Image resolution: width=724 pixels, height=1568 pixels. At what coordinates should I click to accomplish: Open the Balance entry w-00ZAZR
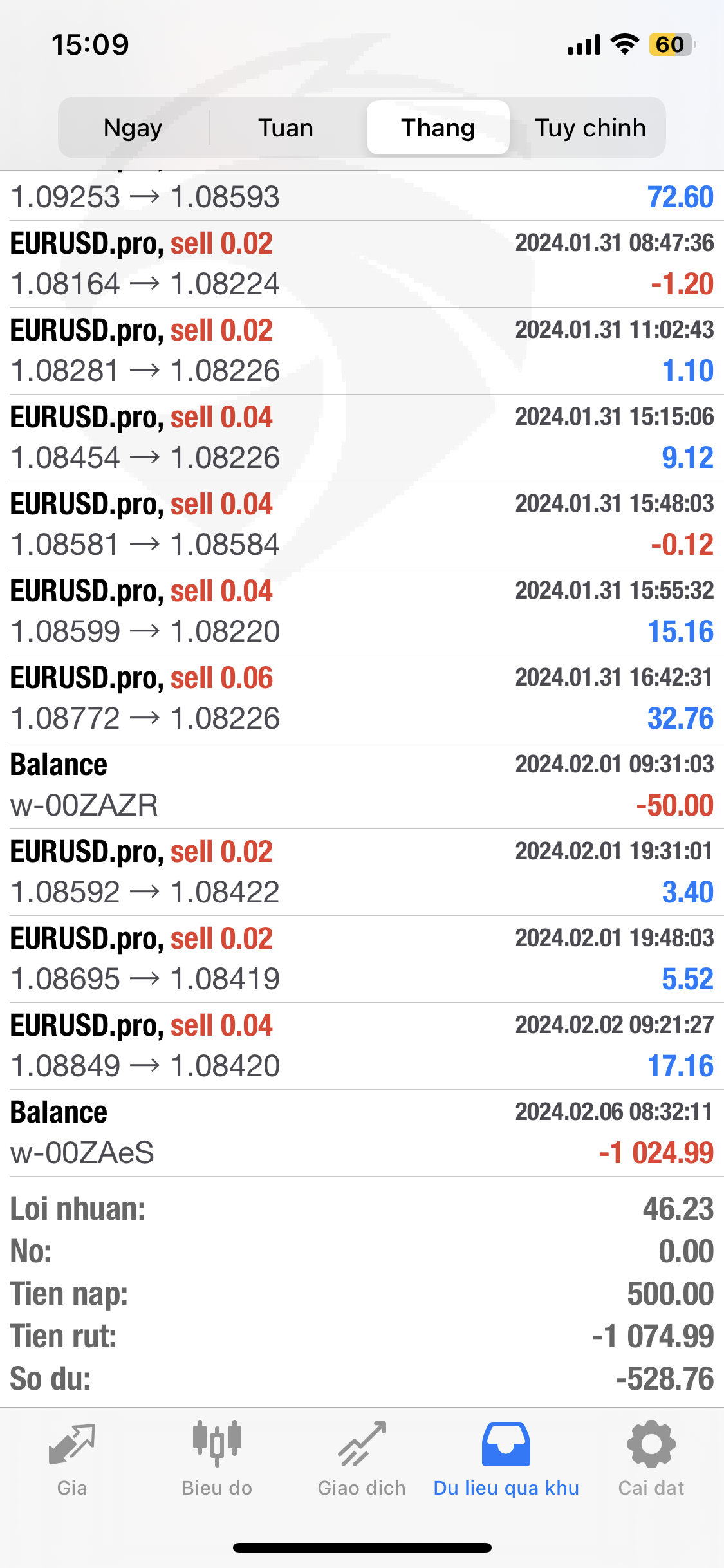362,785
